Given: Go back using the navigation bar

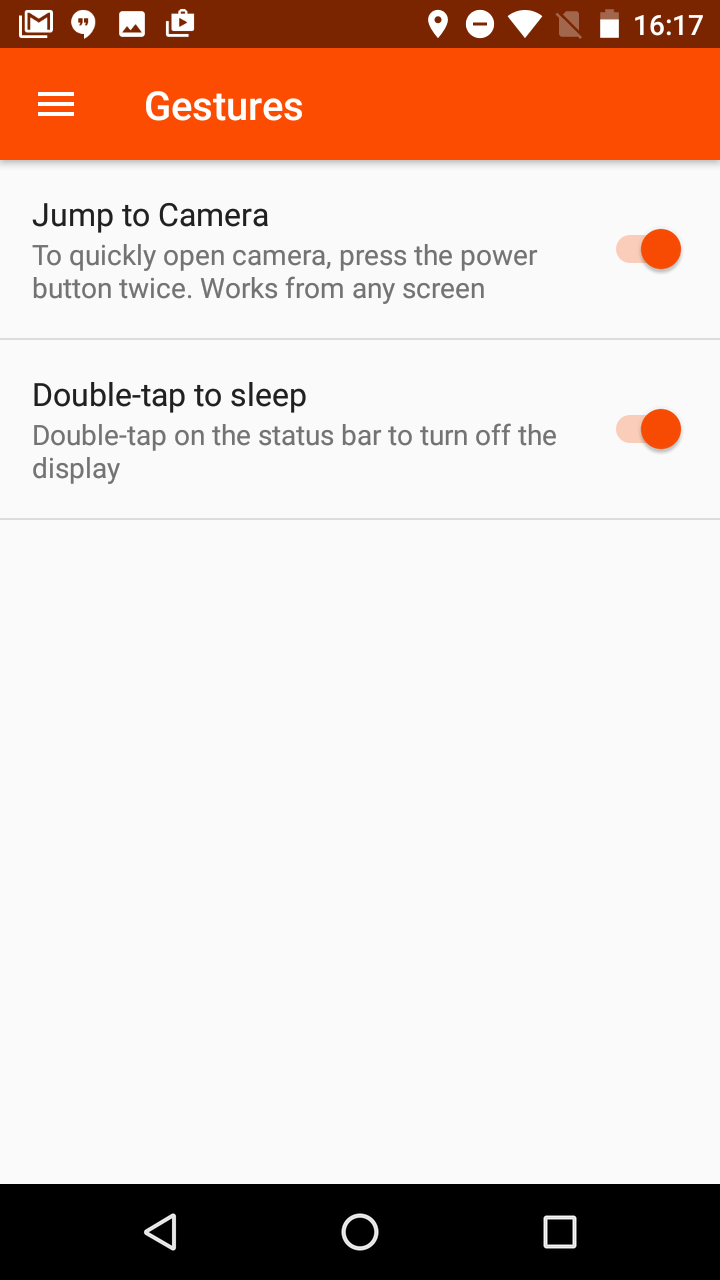Looking at the screenshot, I should coord(160,1232).
